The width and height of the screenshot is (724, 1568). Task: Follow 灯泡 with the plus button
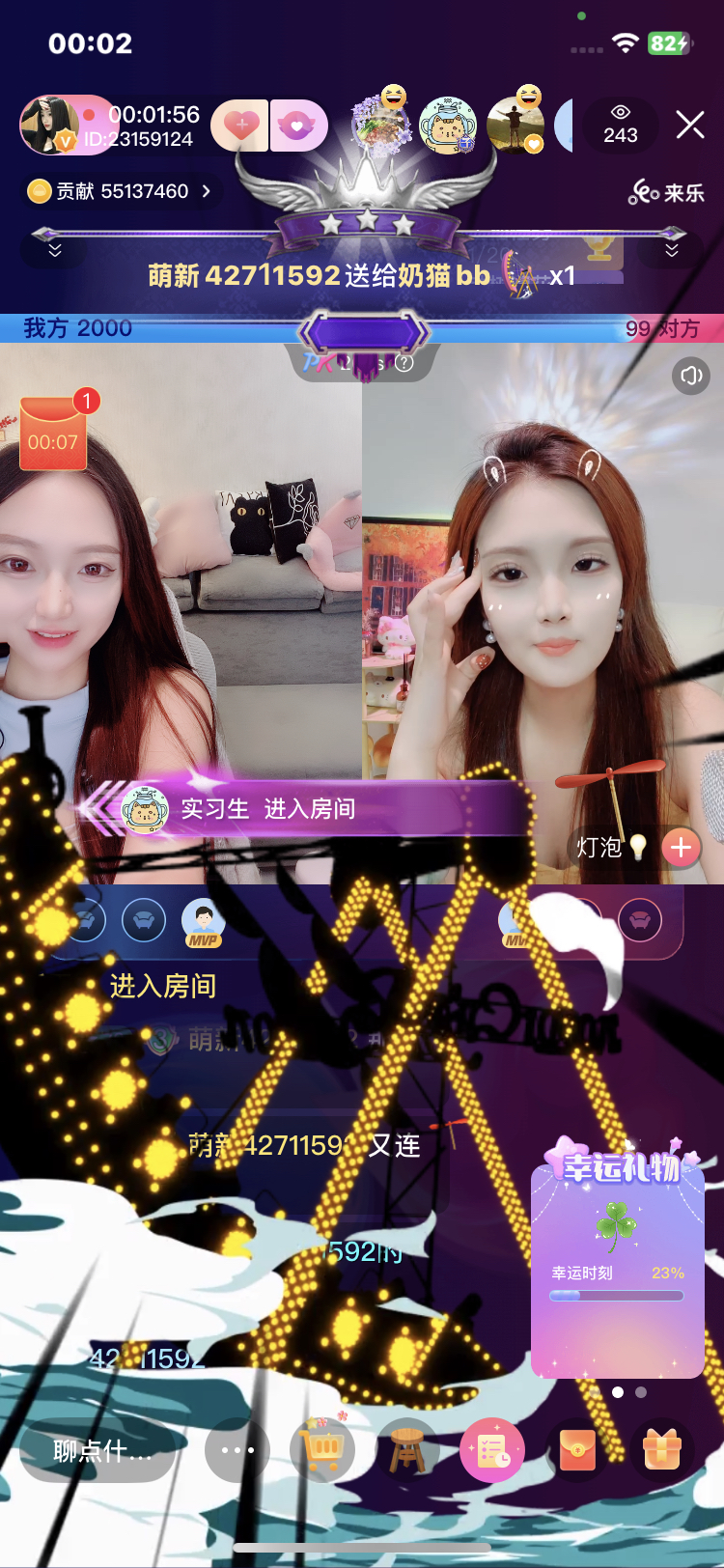pyautogui.click(x=681, y=848)
